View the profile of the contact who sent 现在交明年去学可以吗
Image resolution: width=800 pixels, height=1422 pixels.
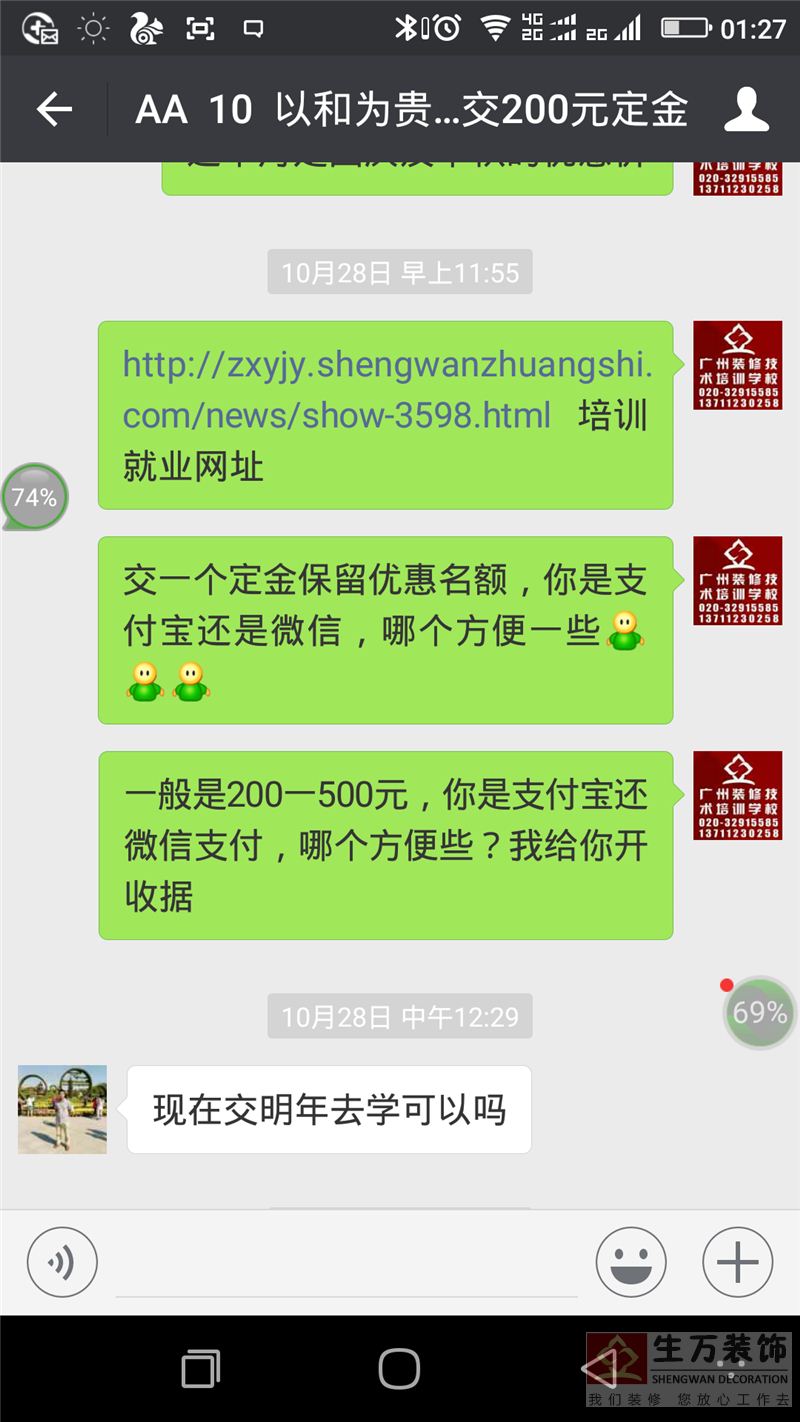[62, 1109]
